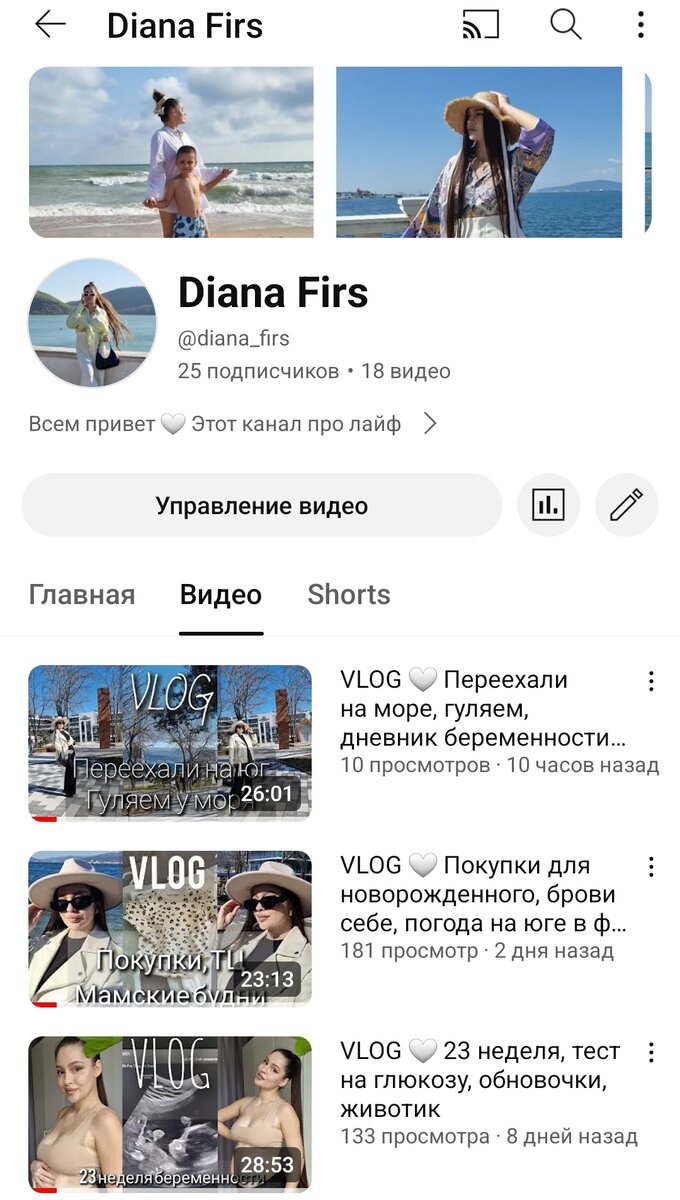Open options for 23 неделя video
Viewport: 680px width, 1200px height.
(651, 1052)
